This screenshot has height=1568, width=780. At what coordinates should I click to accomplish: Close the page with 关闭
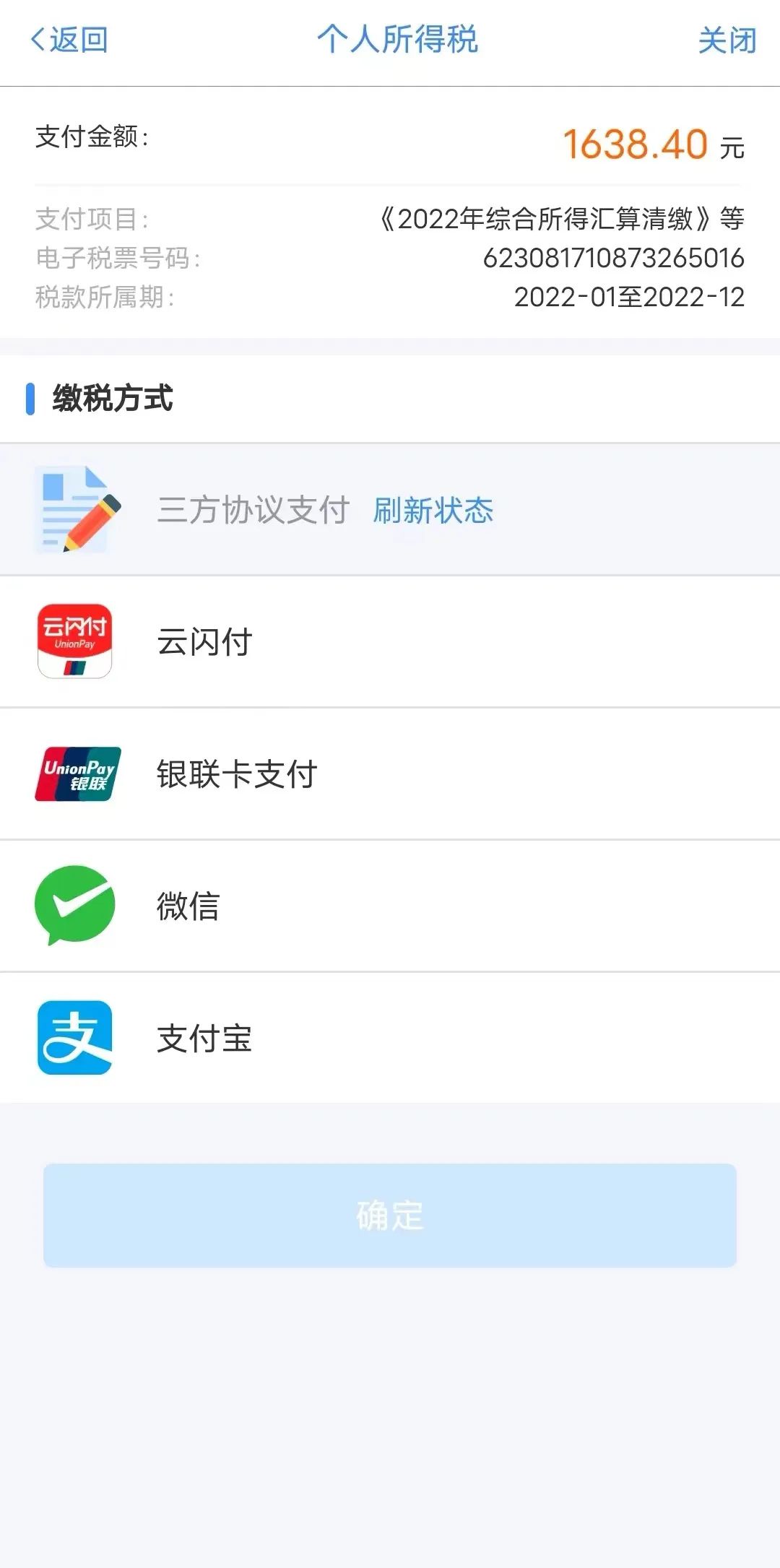727,40
